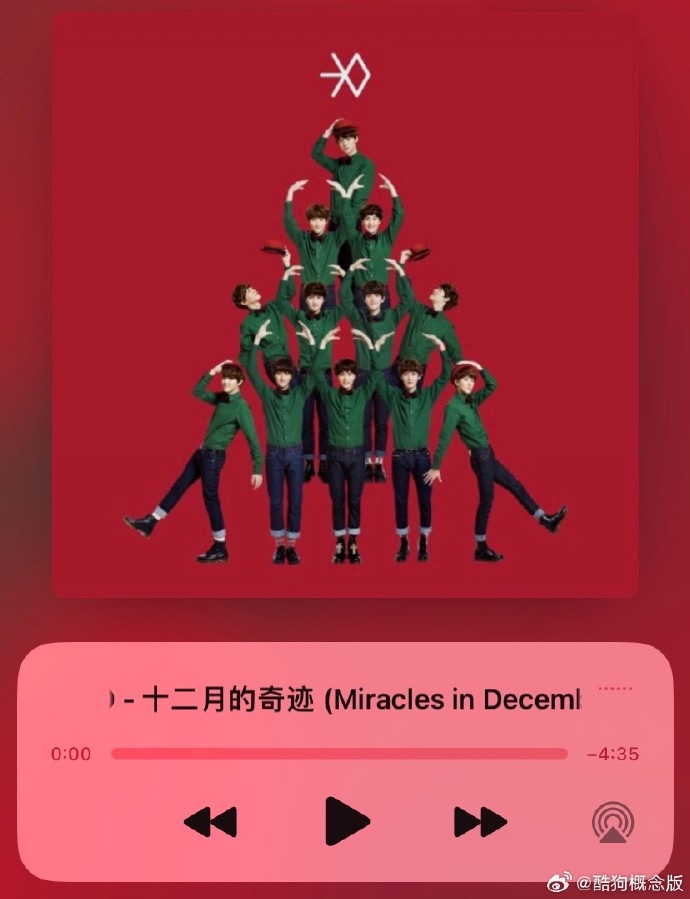Image resolution: width=690 pixels, height=899 pixels.
Task: Play Miracles in December
Action: pyautogui.click(x=347, y=821)
